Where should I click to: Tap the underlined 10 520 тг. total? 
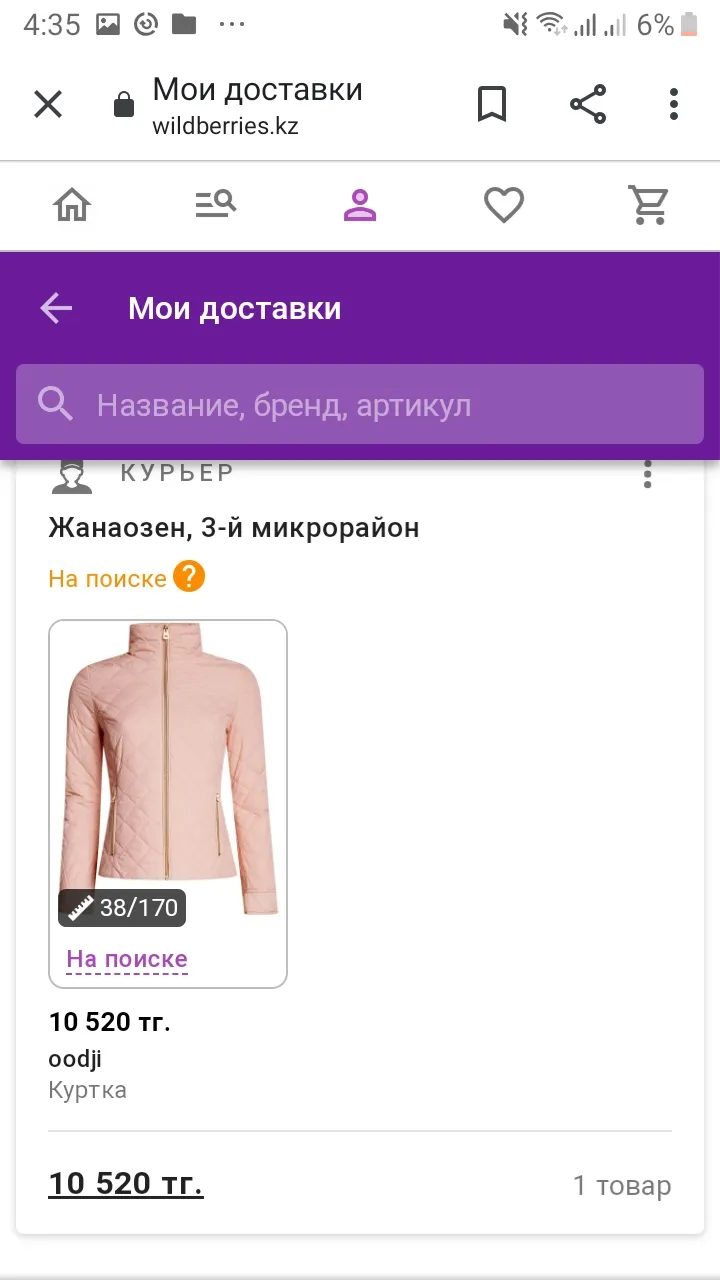(126, 1184)
